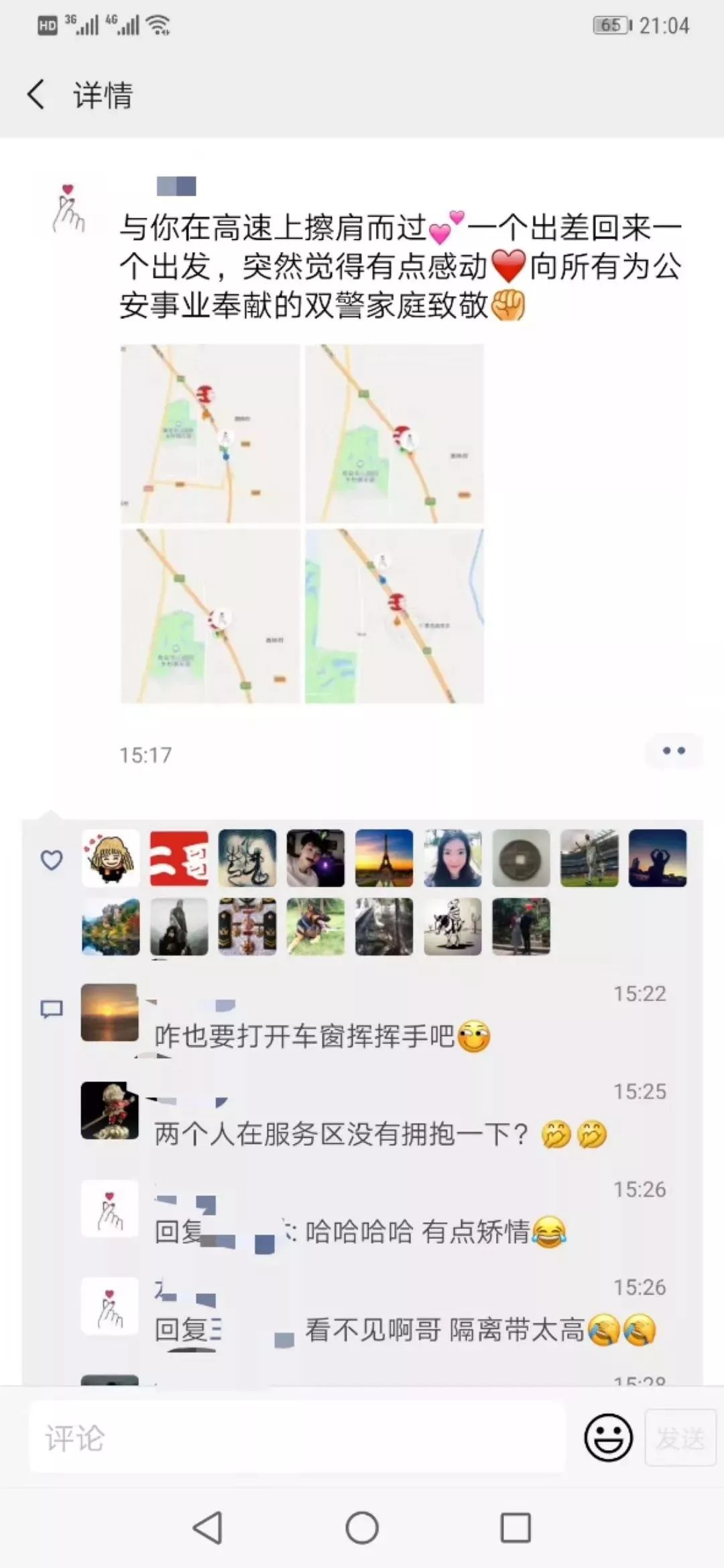The height and width of the screenshot is (1568, 724).
Task: Open the two-dot like and comment menu
Action: tap(674, 750)
